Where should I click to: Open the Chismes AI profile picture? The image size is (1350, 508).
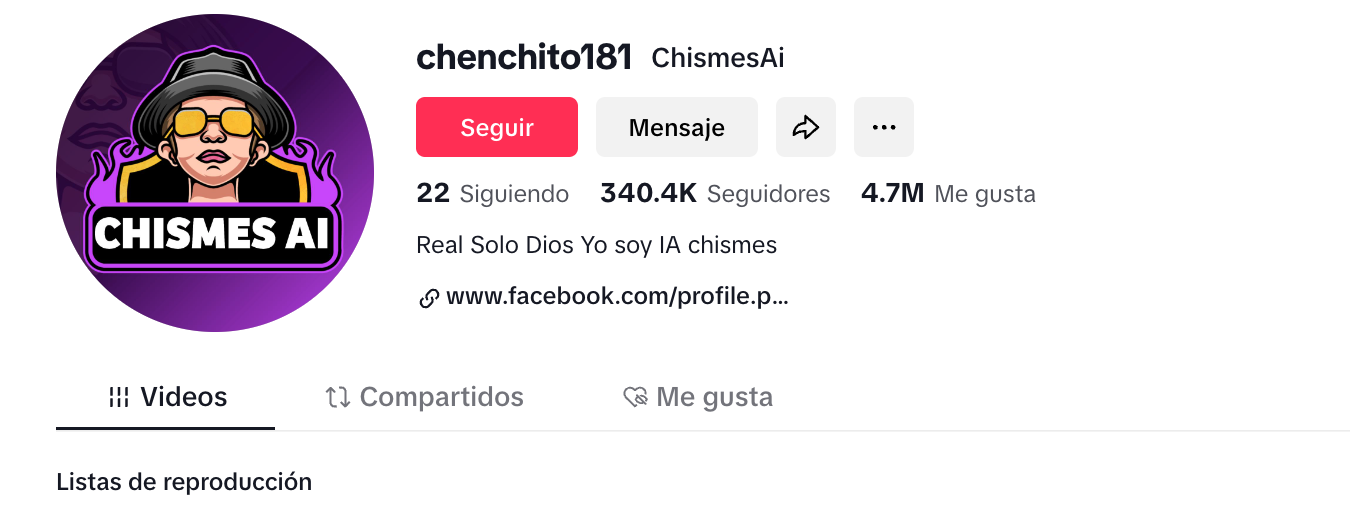(x=215, y=173)
